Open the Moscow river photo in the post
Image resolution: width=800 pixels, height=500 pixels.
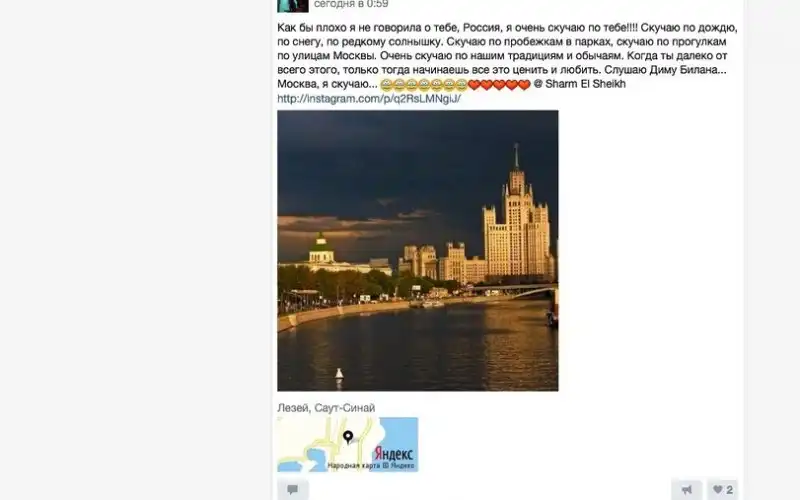click(417, 250)
